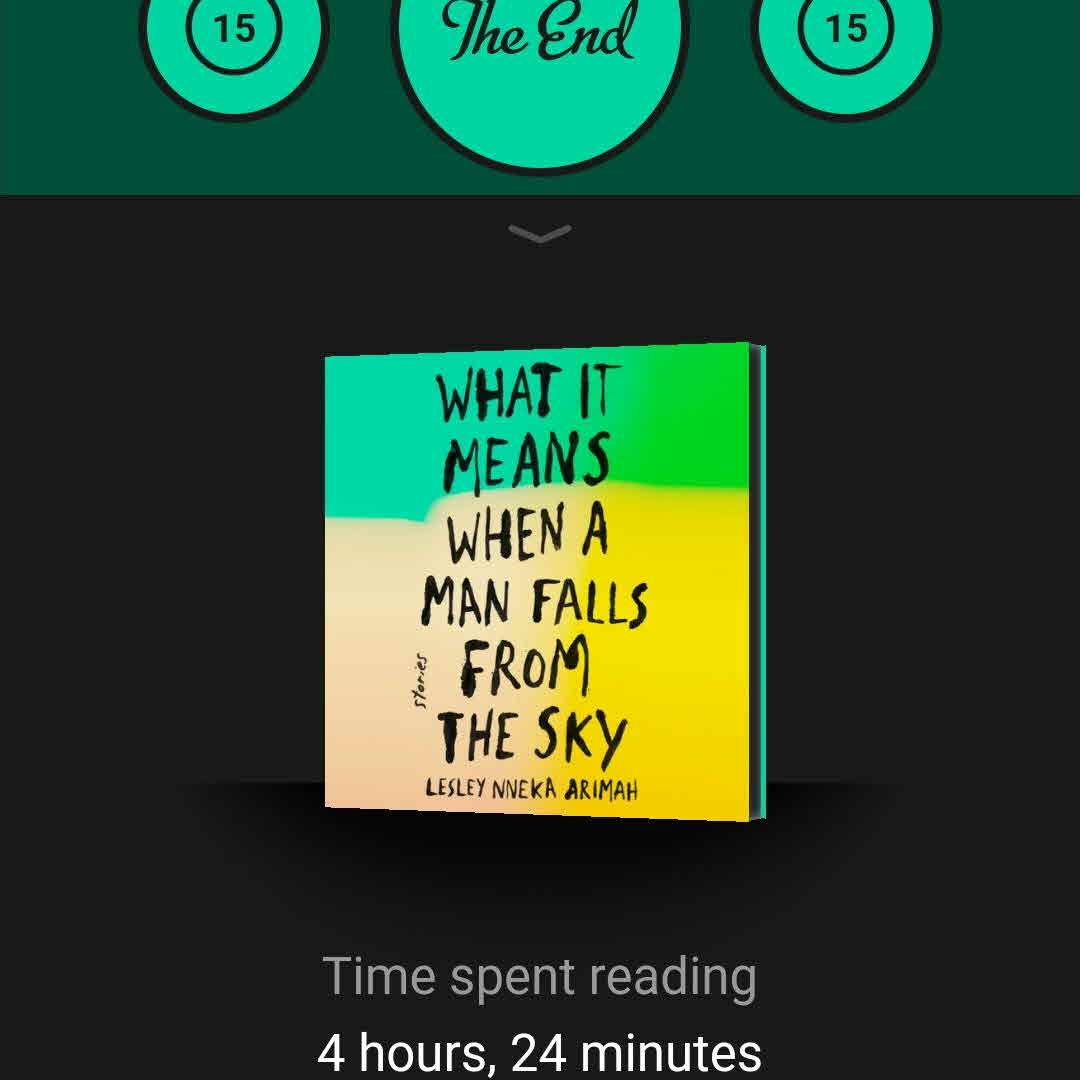Collapse panel with the down chevron
Image resolution: width=1080 pixels, height=1080 pixels.
[540, 234]
